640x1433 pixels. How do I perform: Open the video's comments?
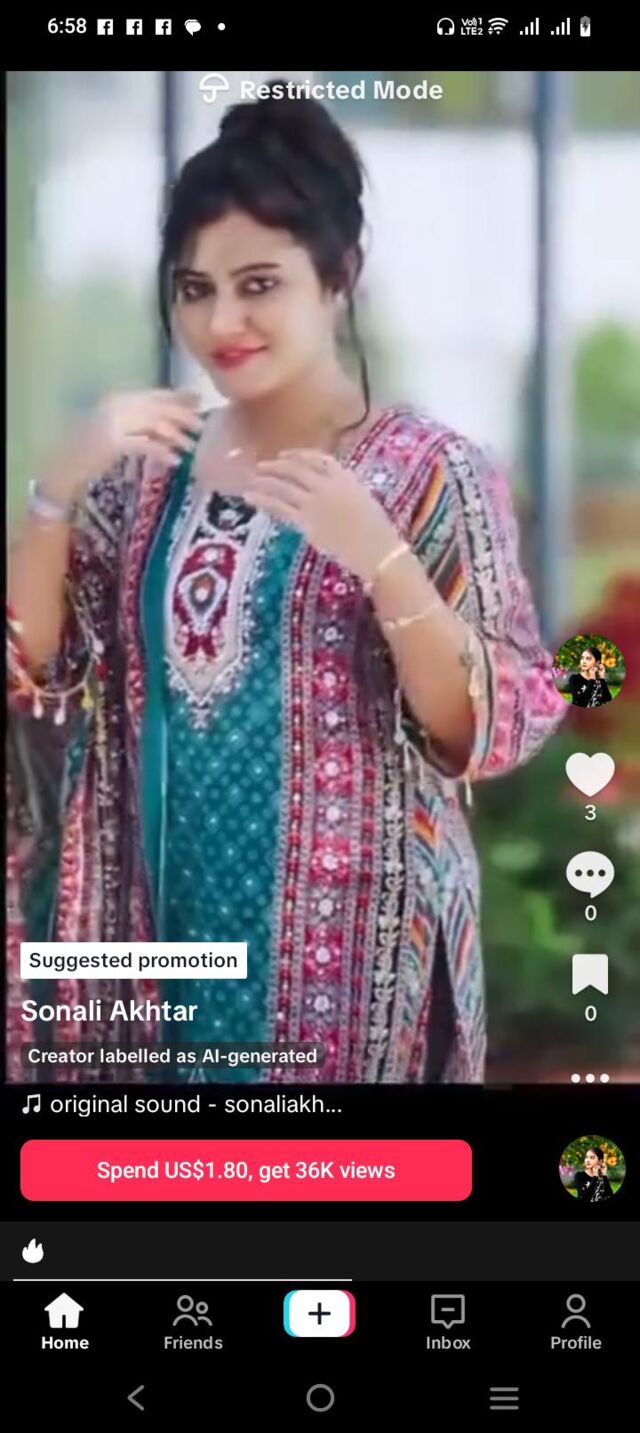pos(590,874)
